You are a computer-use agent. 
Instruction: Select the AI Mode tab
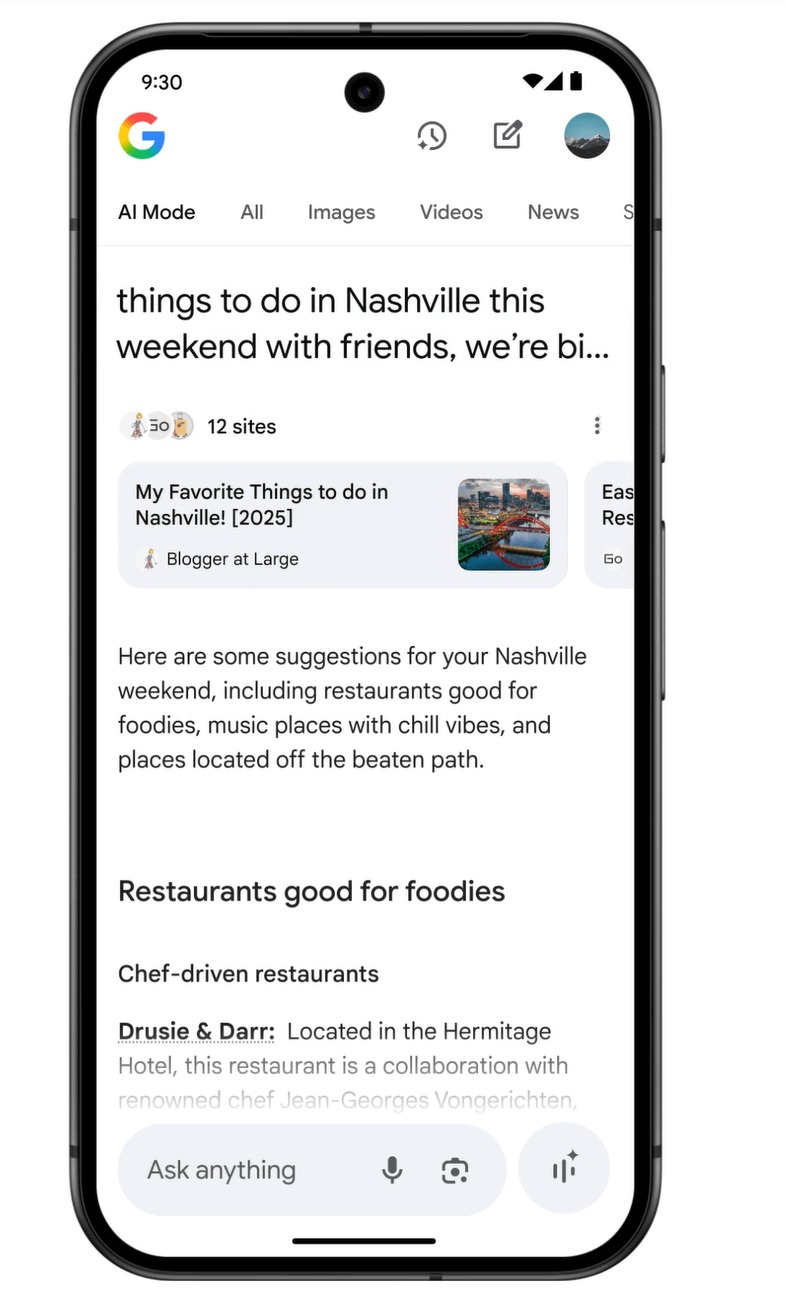coord(156,212)
